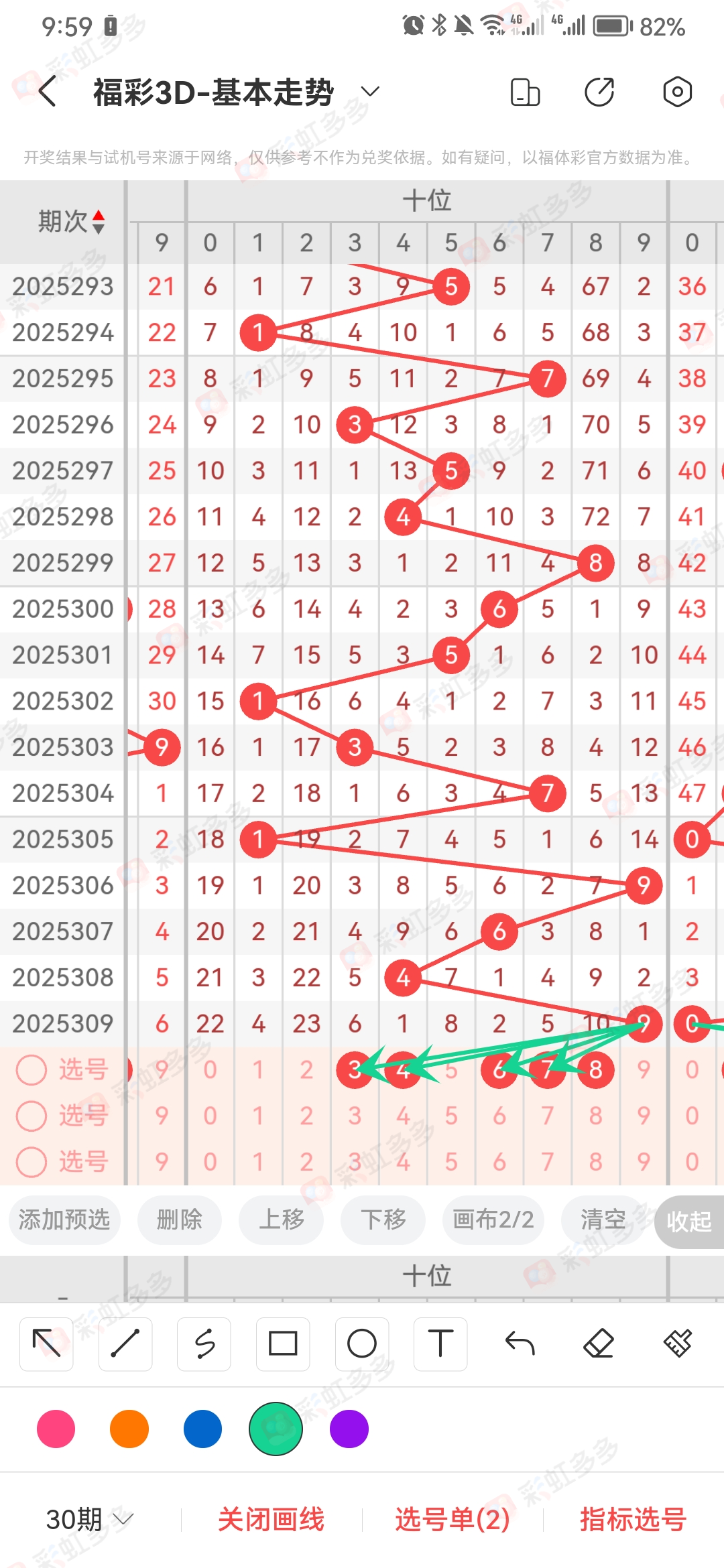Pick the purple color swatch
Viewport: 724px width, 1568px height.
(x=349, y=1429)
